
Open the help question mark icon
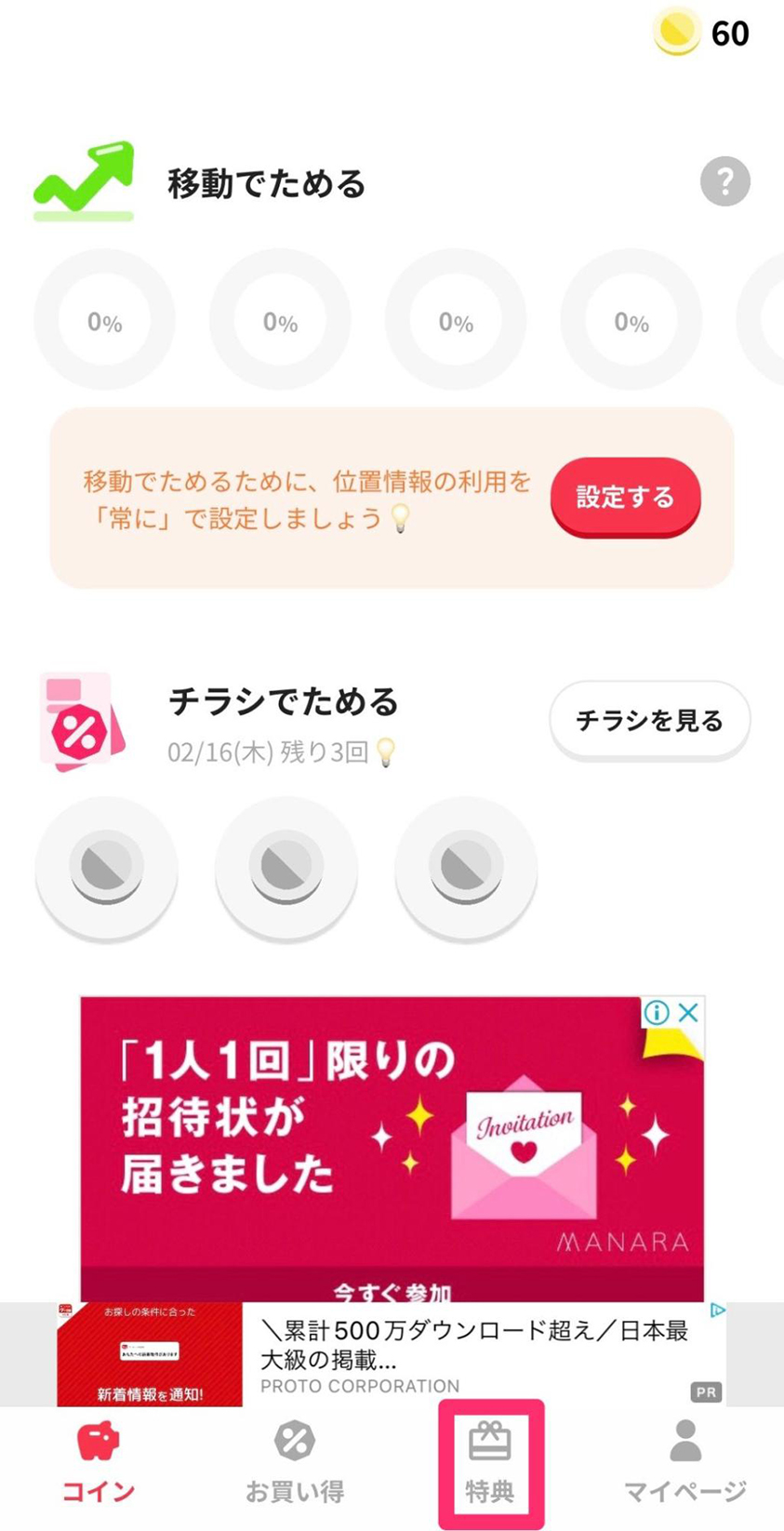[x=724, y=181]
